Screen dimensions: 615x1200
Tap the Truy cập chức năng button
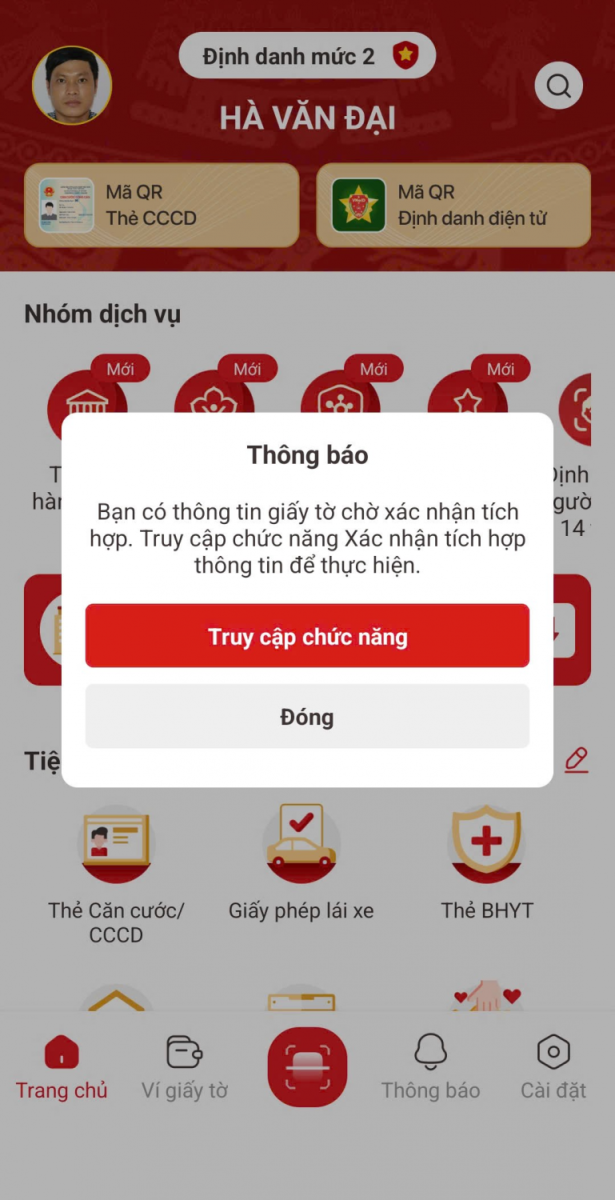pos(307,636)
